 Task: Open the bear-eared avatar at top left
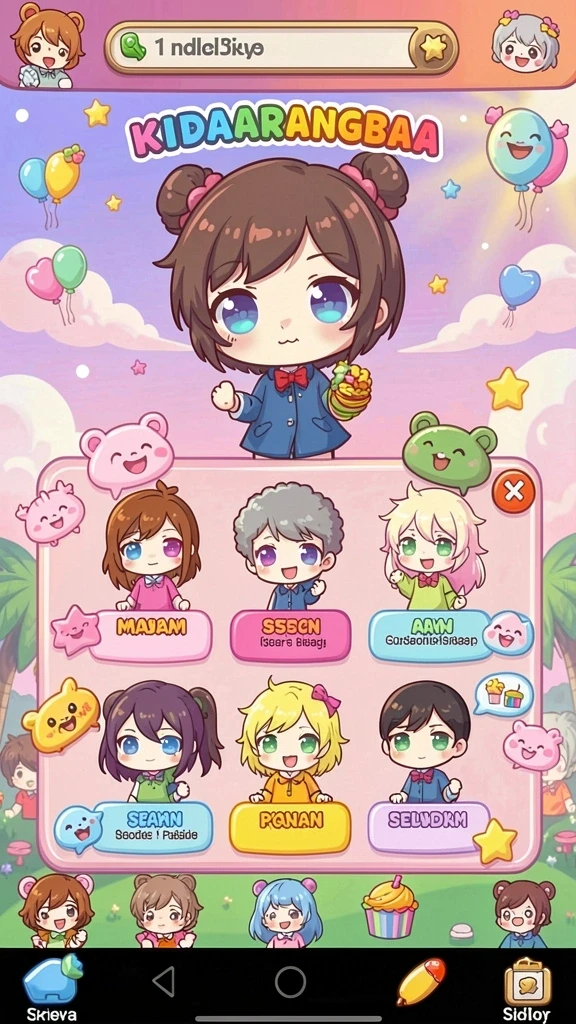point(42,44)
